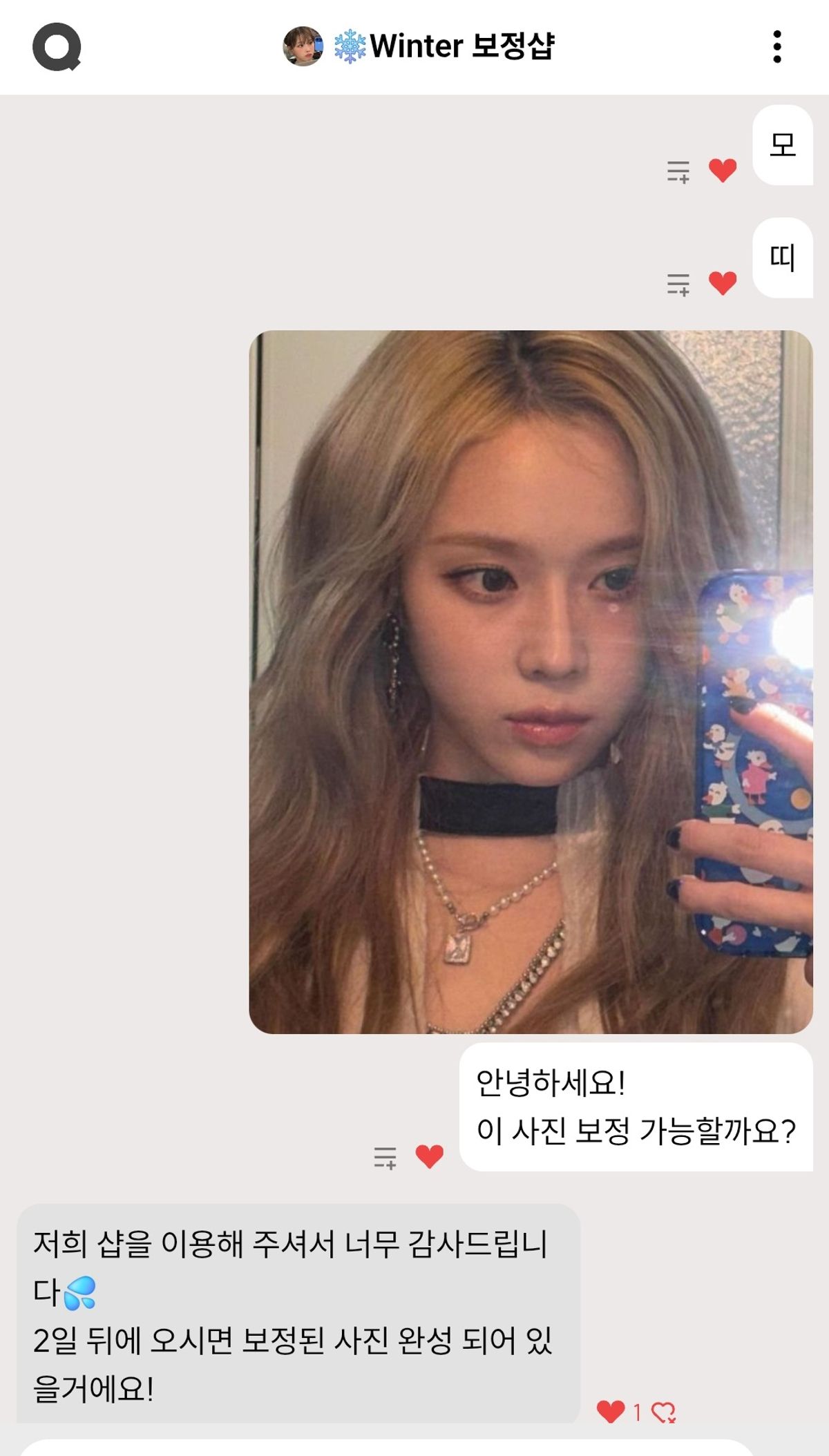Tap the add-to-list icon beside the 띠 message
Viewport: 829px width, 1456px height.
coord(678,284)
